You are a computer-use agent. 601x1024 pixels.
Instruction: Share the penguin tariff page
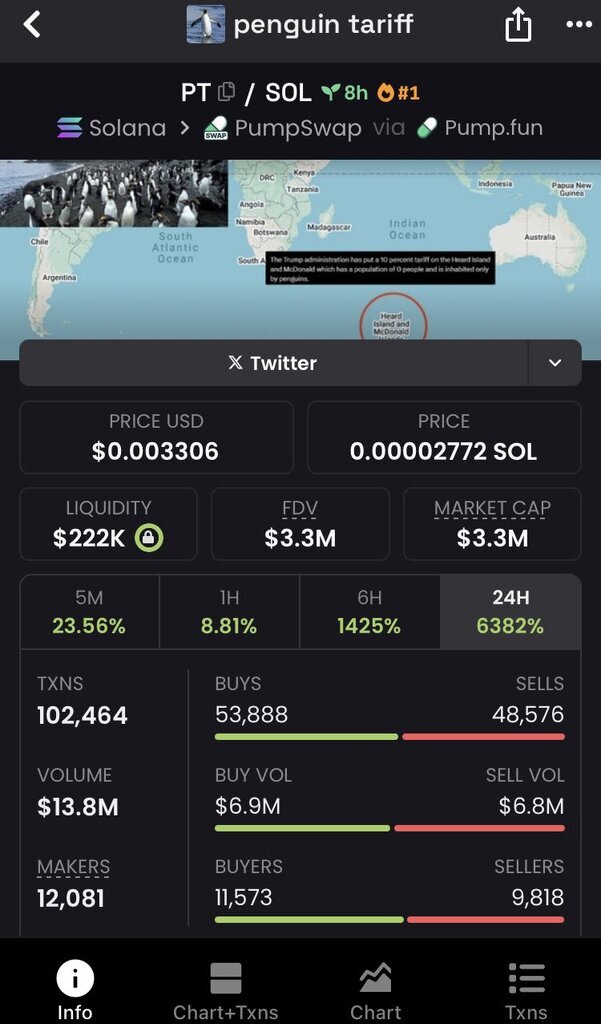(518, 26)
